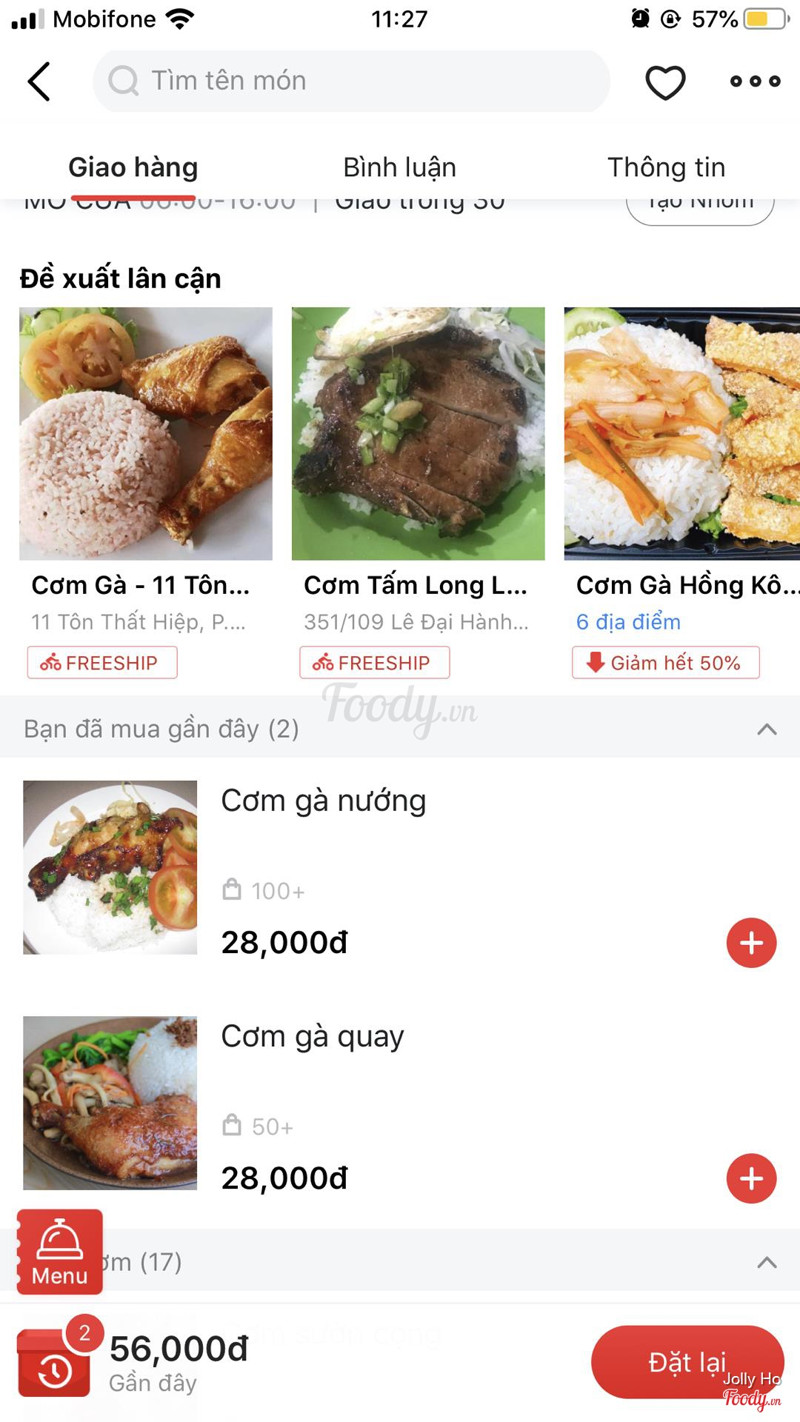Go back with the arrow icon
800x1422 pixels.
[39, 82]
